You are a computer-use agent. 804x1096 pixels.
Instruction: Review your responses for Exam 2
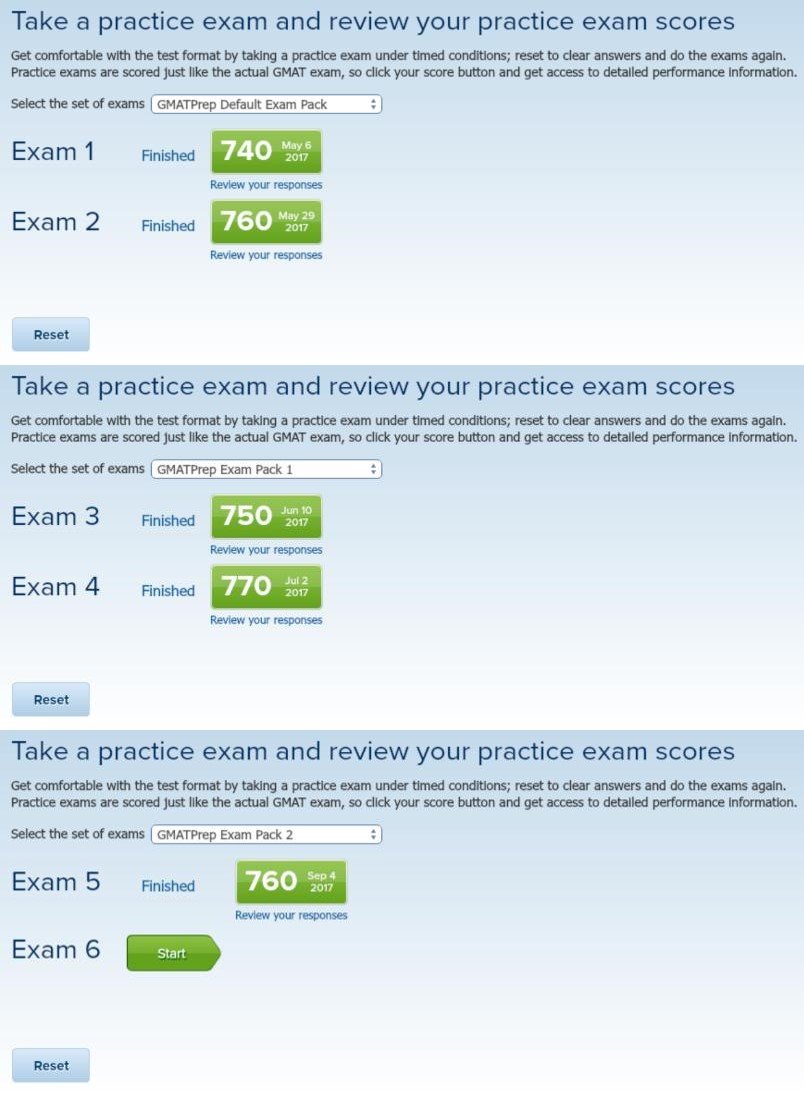pyautogui.click(x=265, y=255)
